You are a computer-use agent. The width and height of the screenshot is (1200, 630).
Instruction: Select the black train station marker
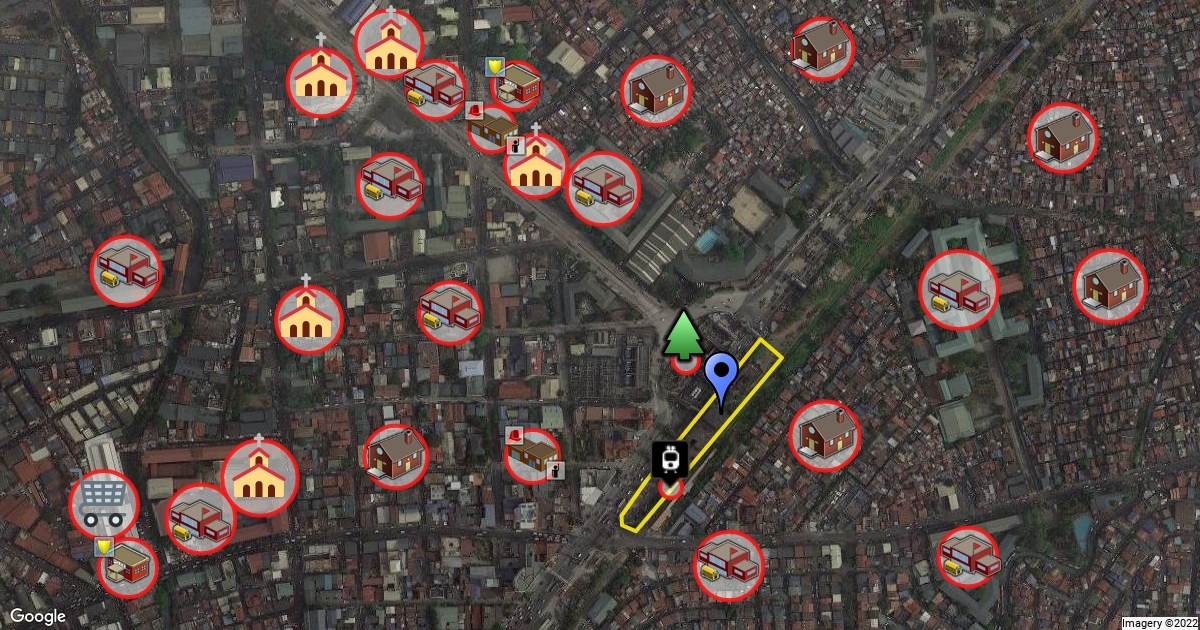click(x=669, y=458)
